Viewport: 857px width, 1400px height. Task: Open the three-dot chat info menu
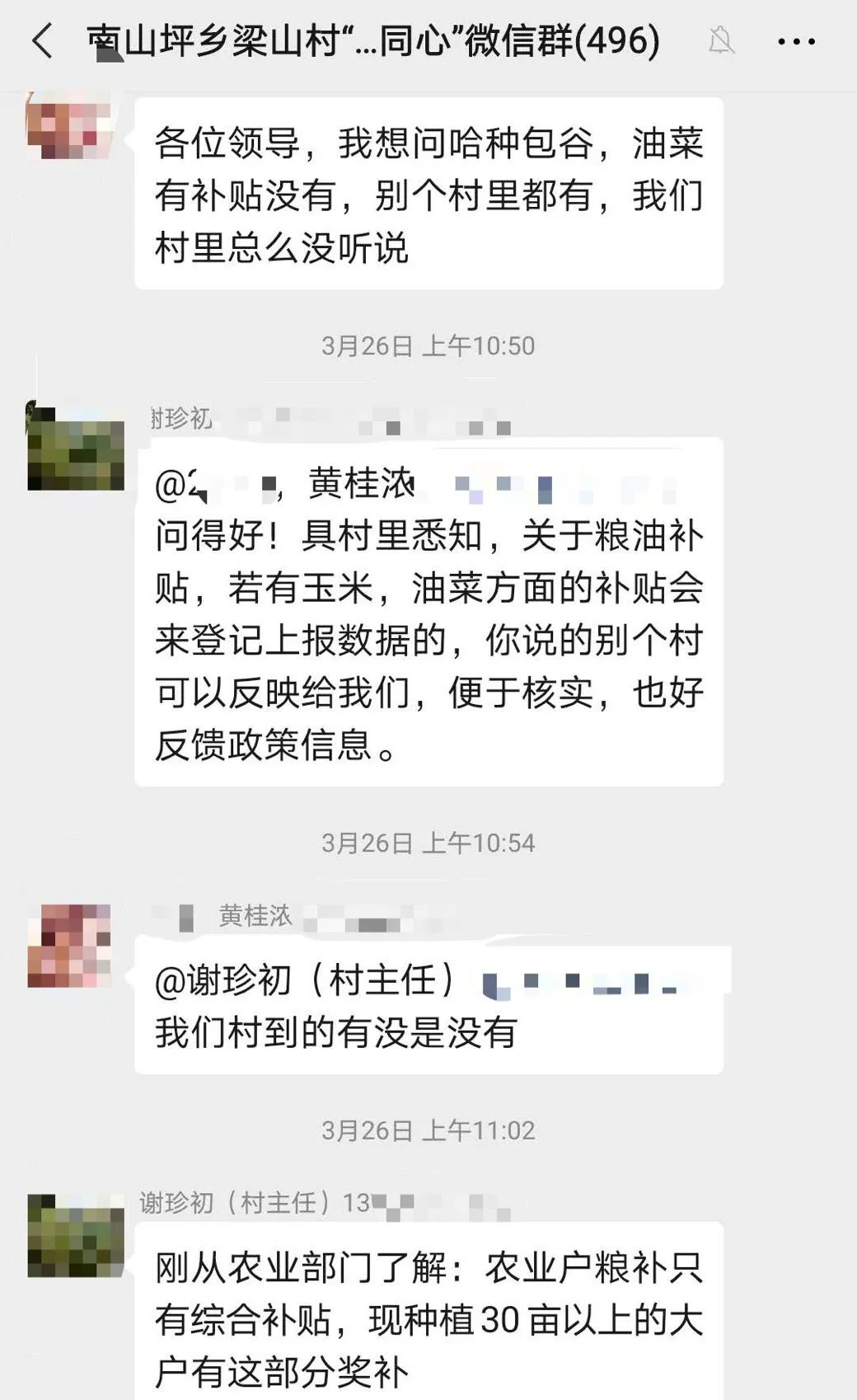click(x=796, y=40)
